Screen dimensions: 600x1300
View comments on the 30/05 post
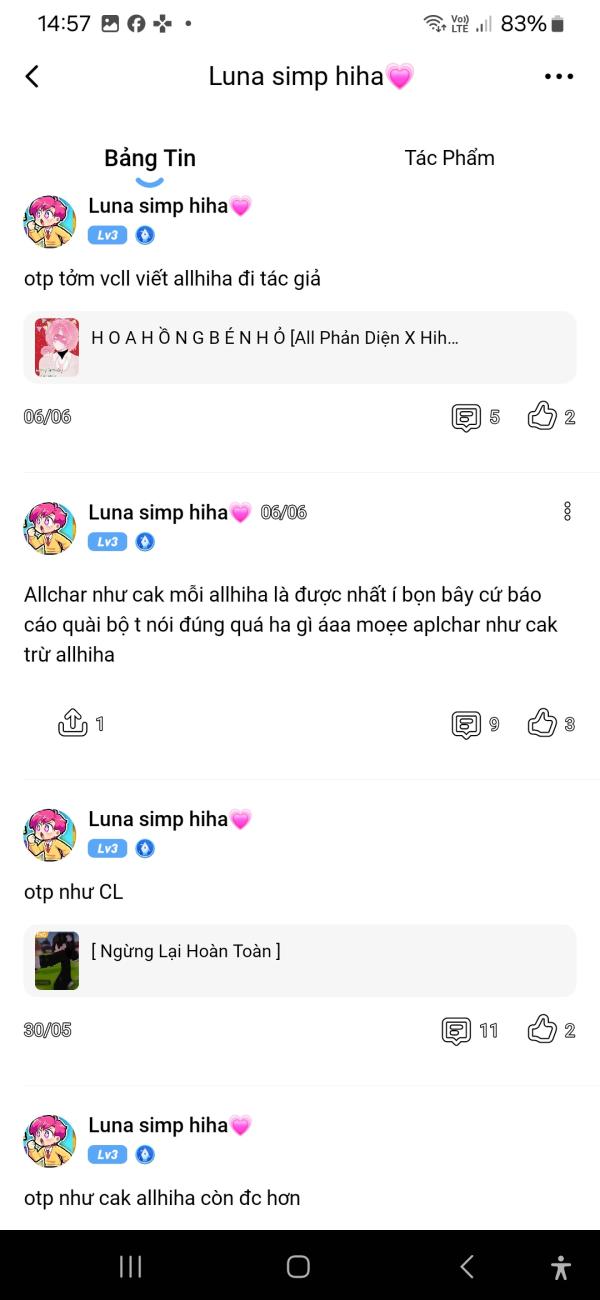pos(470,1030)
